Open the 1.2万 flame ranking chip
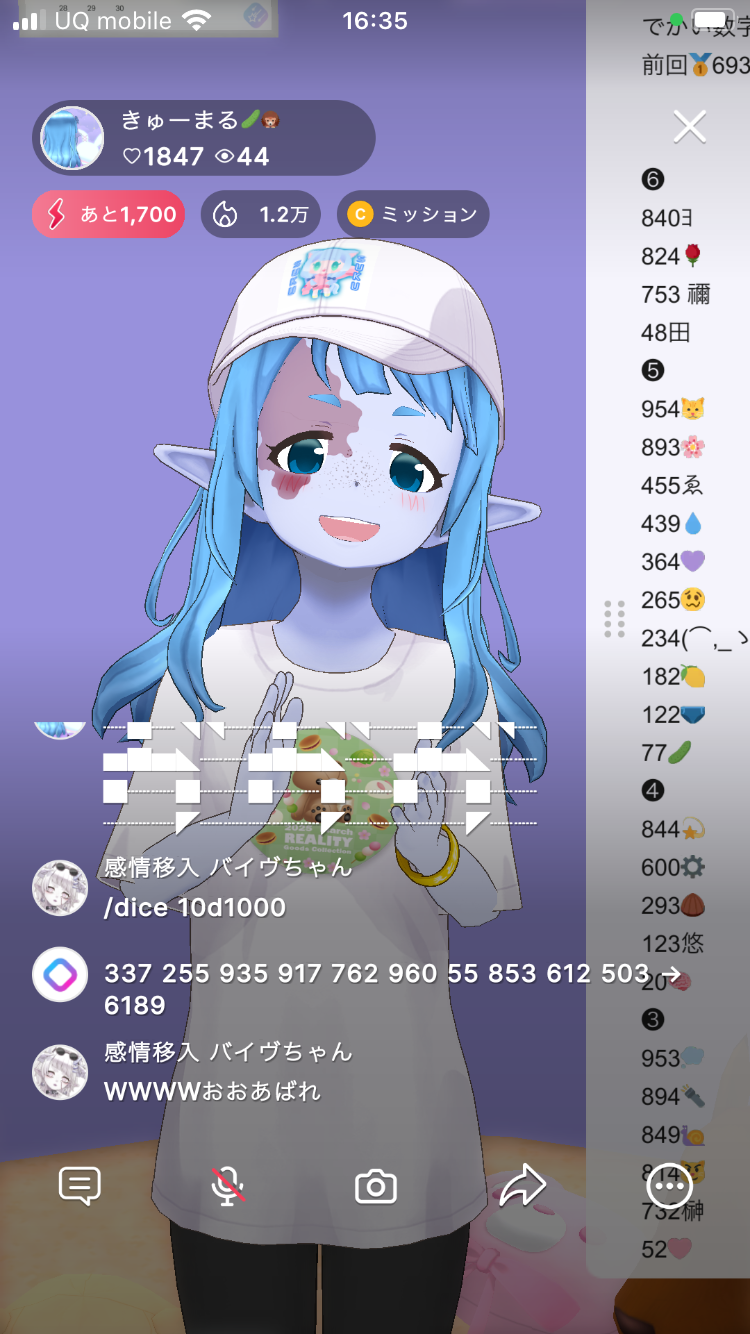This screenshot has height=1334, width=750. tap(261, 214)
